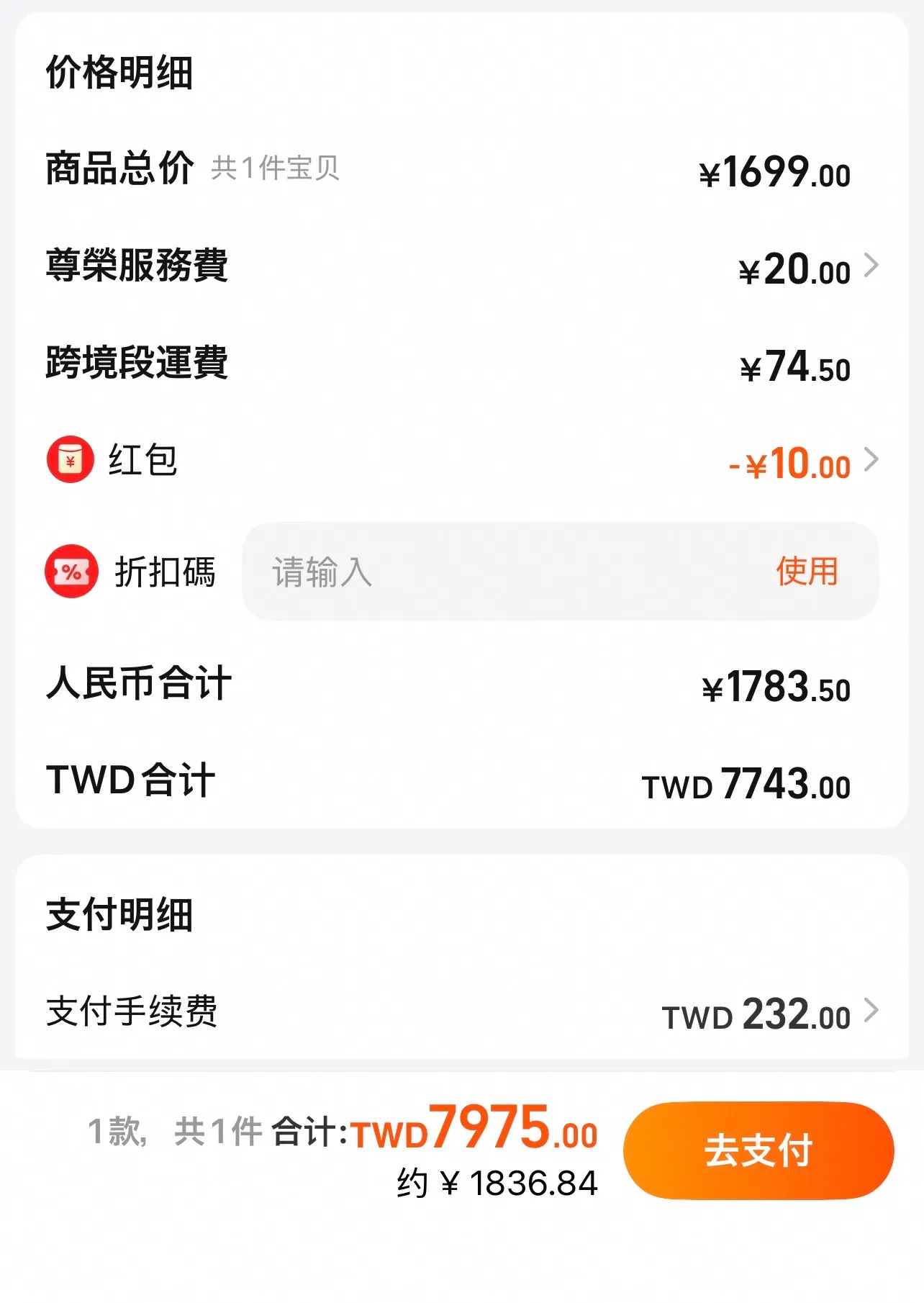924x1303 pixels.
Task: View 支付手续费 details
Action: coord(871,1011)
